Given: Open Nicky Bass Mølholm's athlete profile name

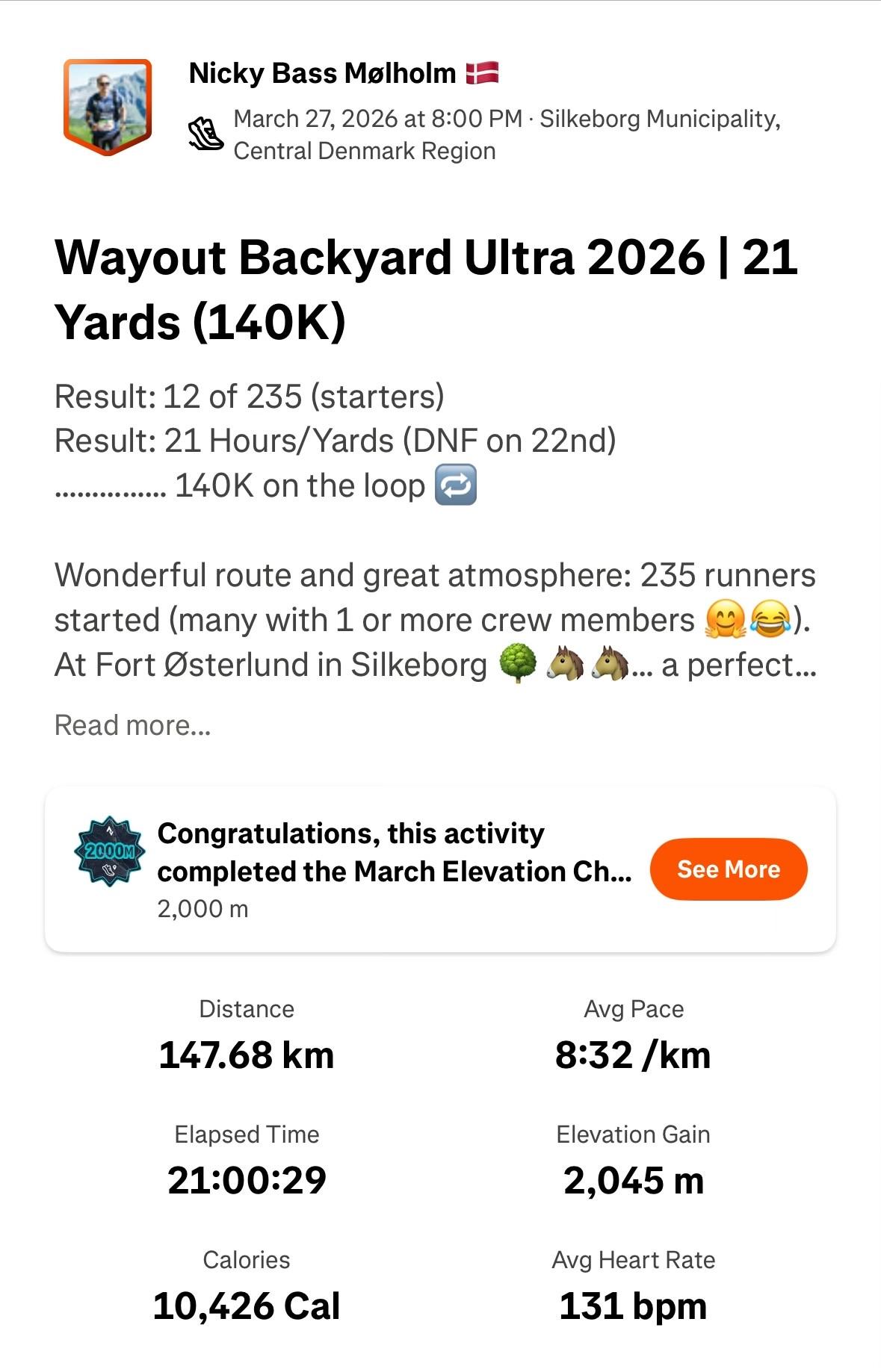Looking at the screenshot, I should (322, 73).
